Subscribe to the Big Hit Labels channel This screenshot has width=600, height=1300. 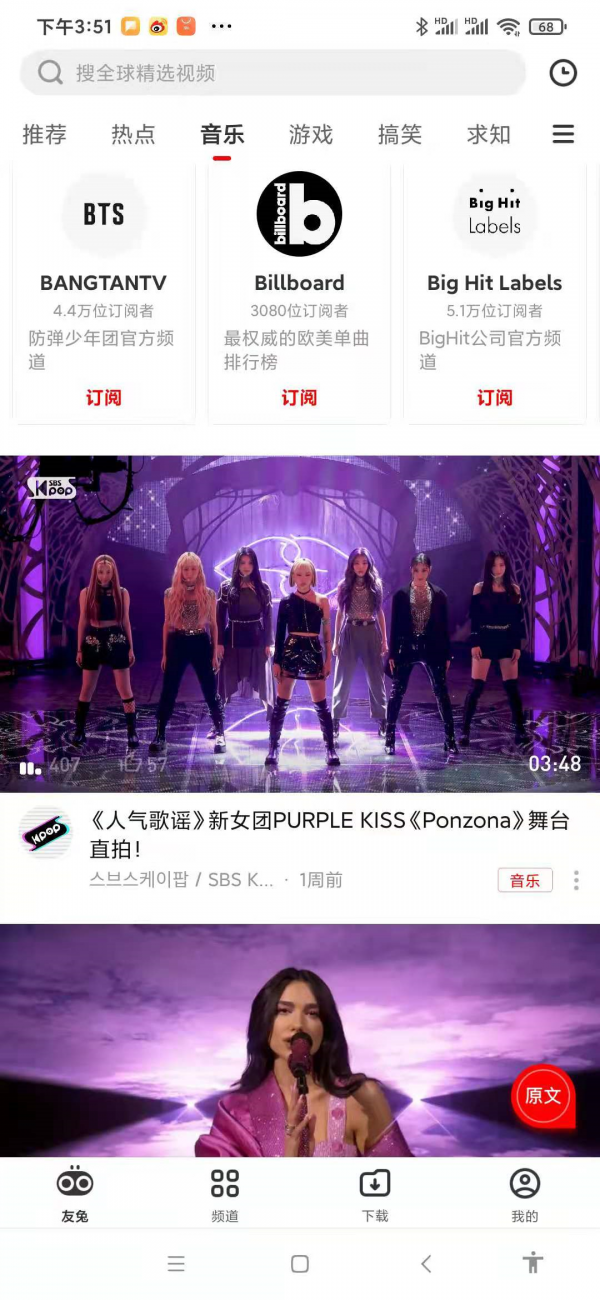494,398
